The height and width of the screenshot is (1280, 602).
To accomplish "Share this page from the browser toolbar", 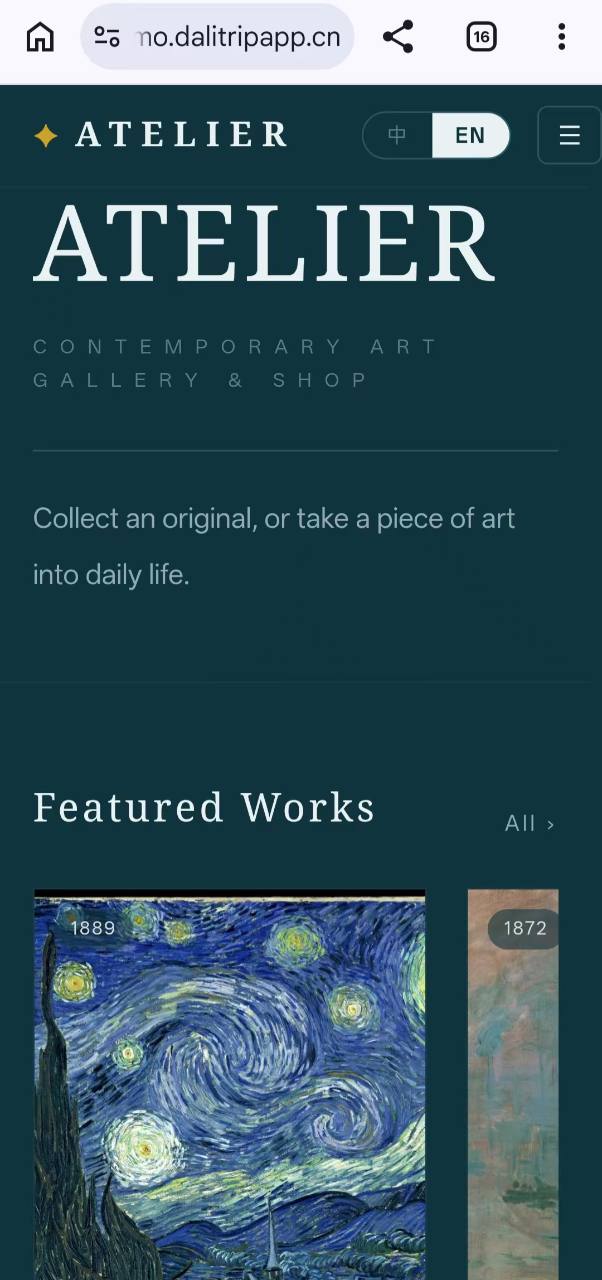I will 398,38.
